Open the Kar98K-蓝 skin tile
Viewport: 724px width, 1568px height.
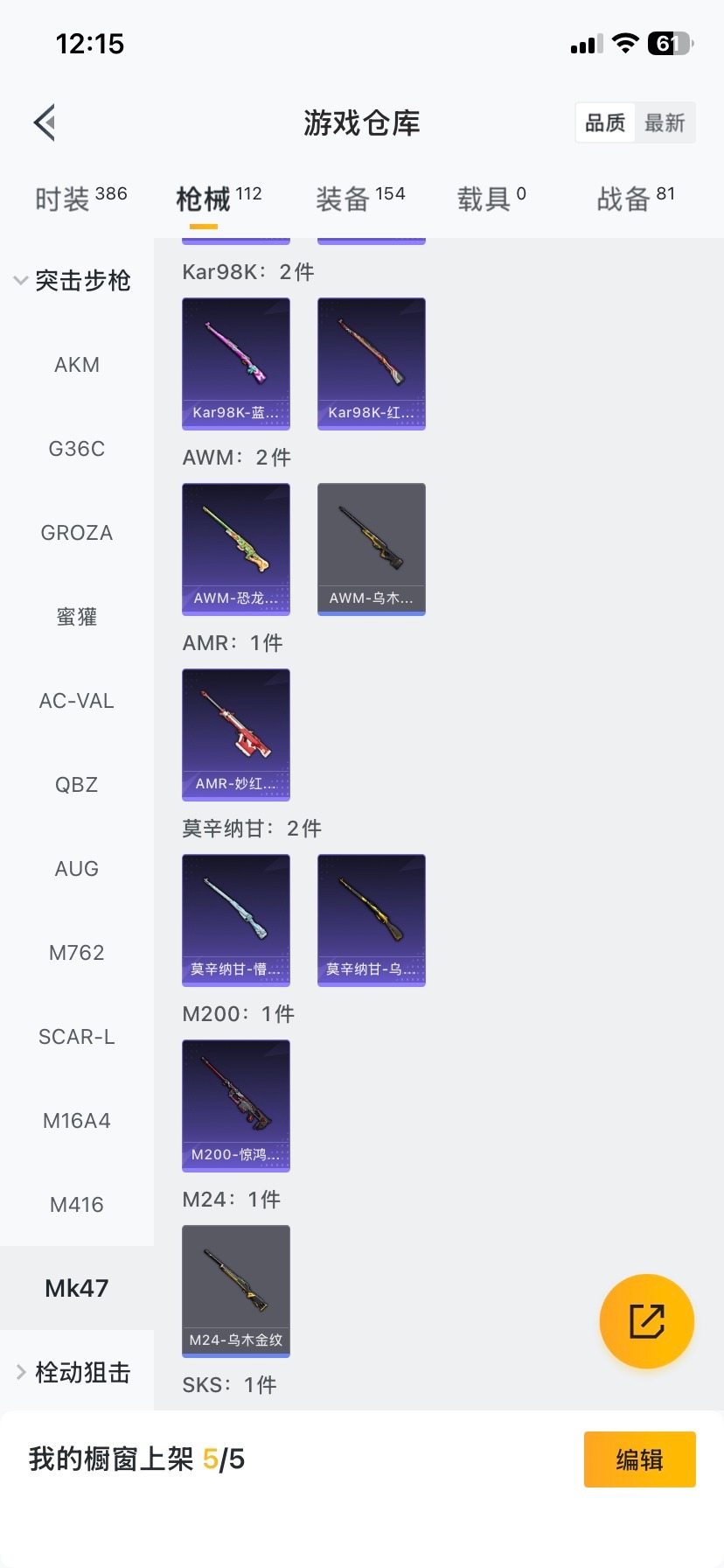point(236,363)
